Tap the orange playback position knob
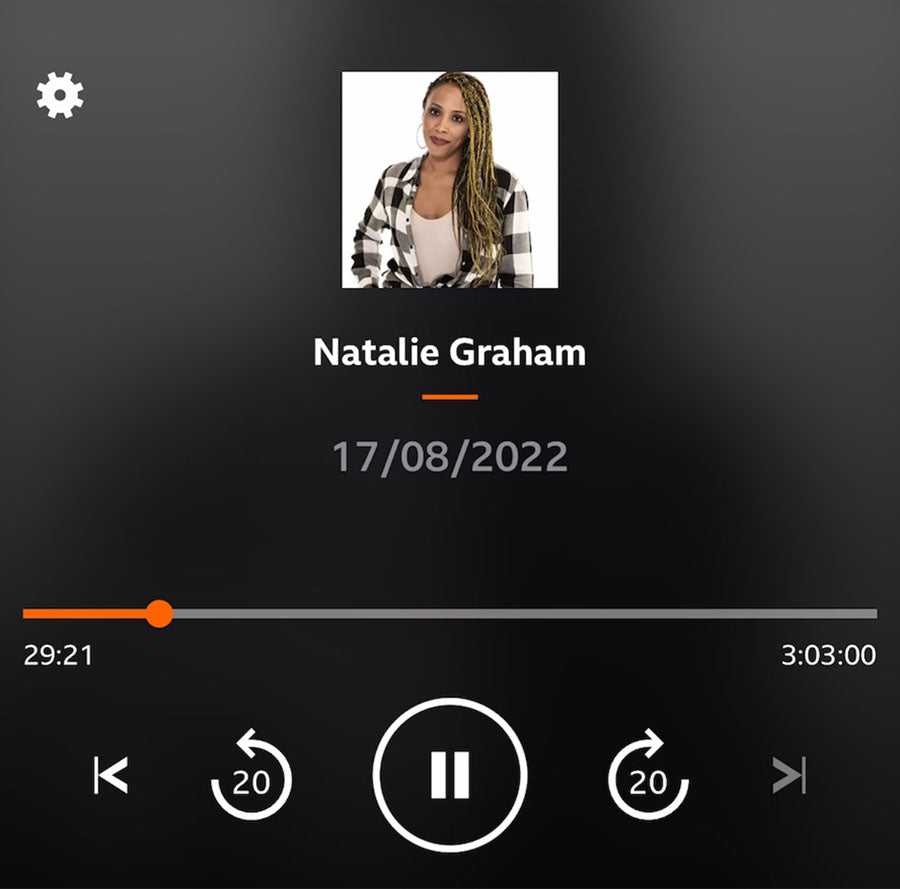The width and height of the screenshot is (900, 889). 159,613
